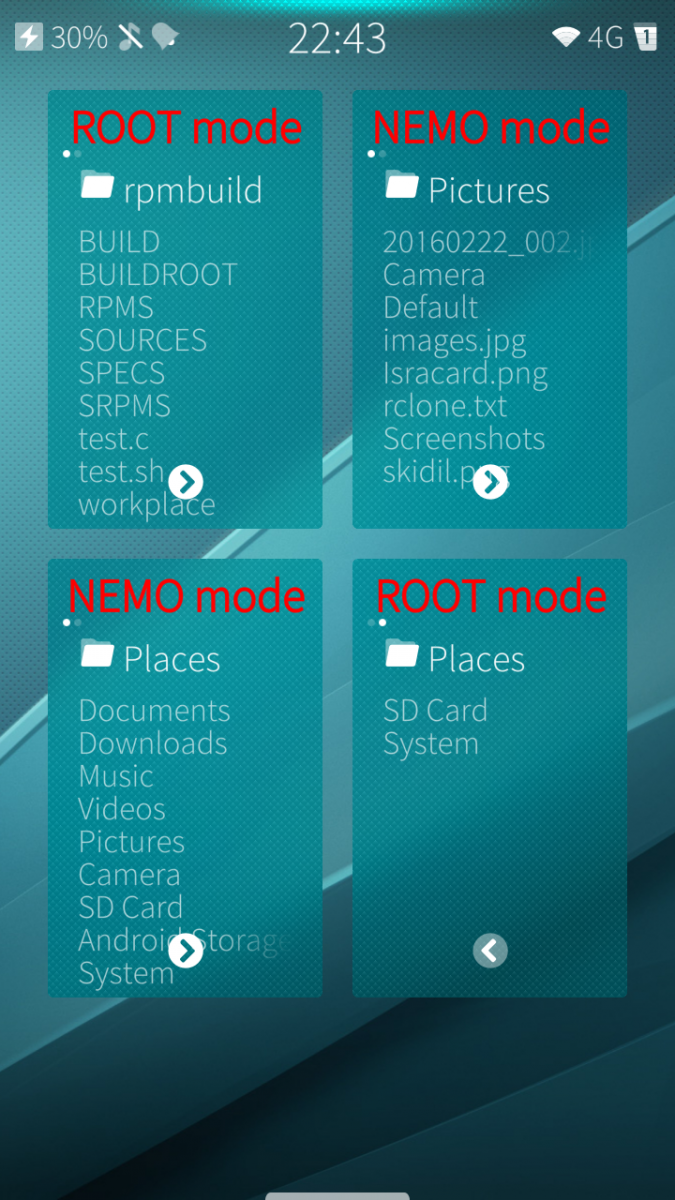The width and height of the screenshot is (675, 1200).
Task: Tap the back arrow on the Places cover with SD Card
Action: coord(490,950)
